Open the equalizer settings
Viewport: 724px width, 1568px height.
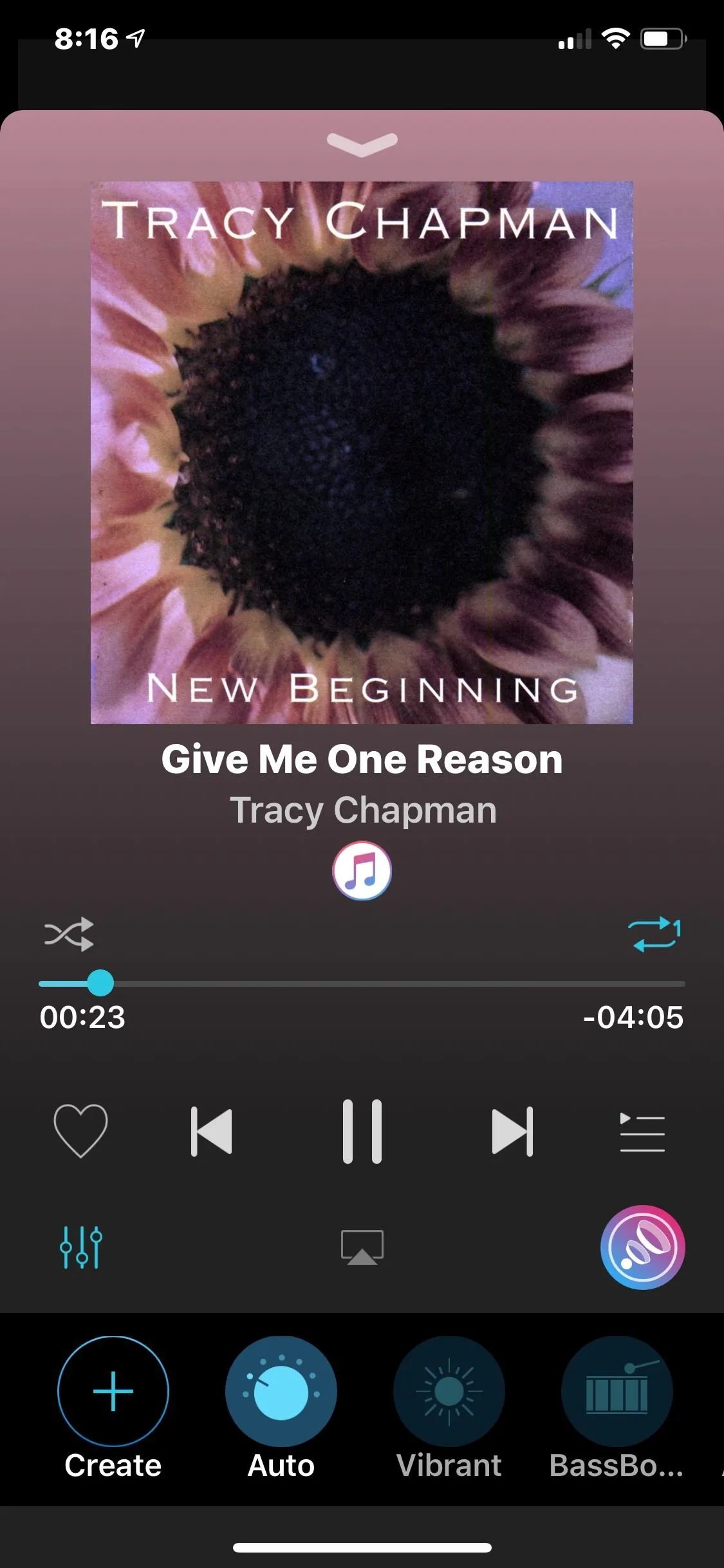80,1247
